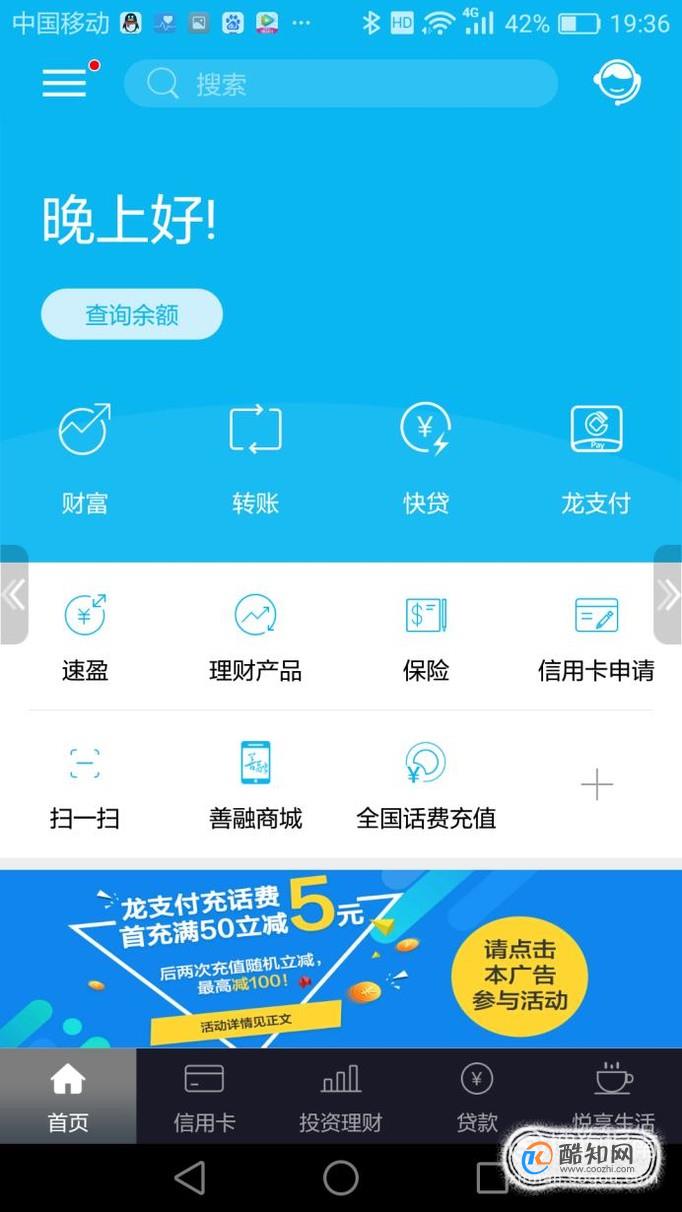This screenshot has height=1212, width=682.
Task: Tap the 搜索 search box
Action: (341, 84)
